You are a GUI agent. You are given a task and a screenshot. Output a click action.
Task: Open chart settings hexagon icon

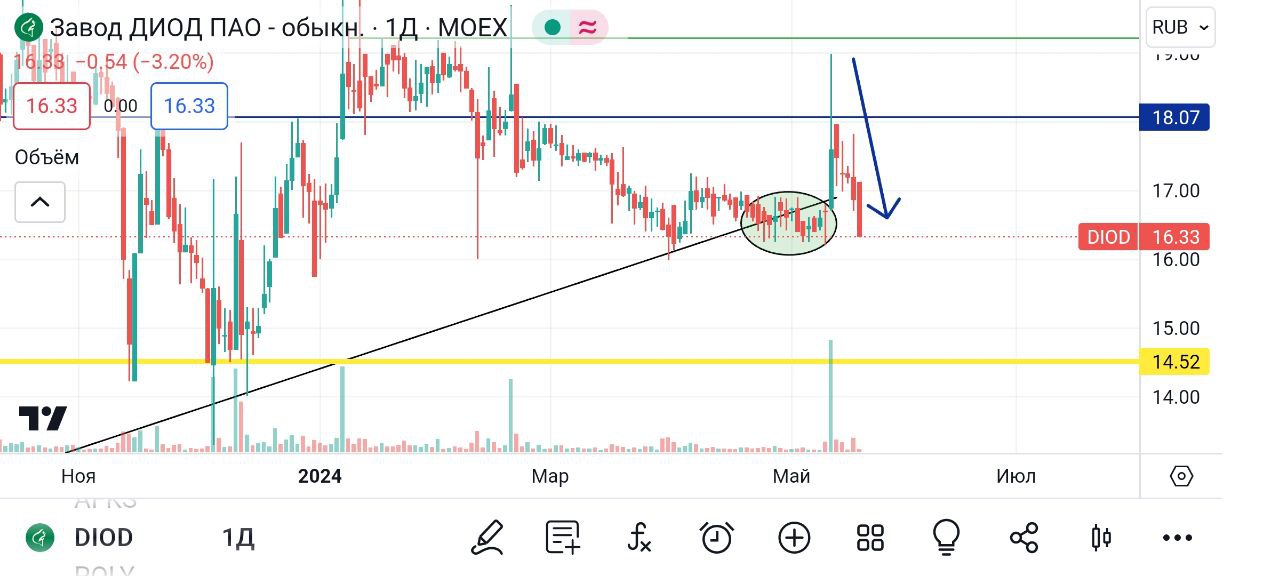click(1181, 476)
